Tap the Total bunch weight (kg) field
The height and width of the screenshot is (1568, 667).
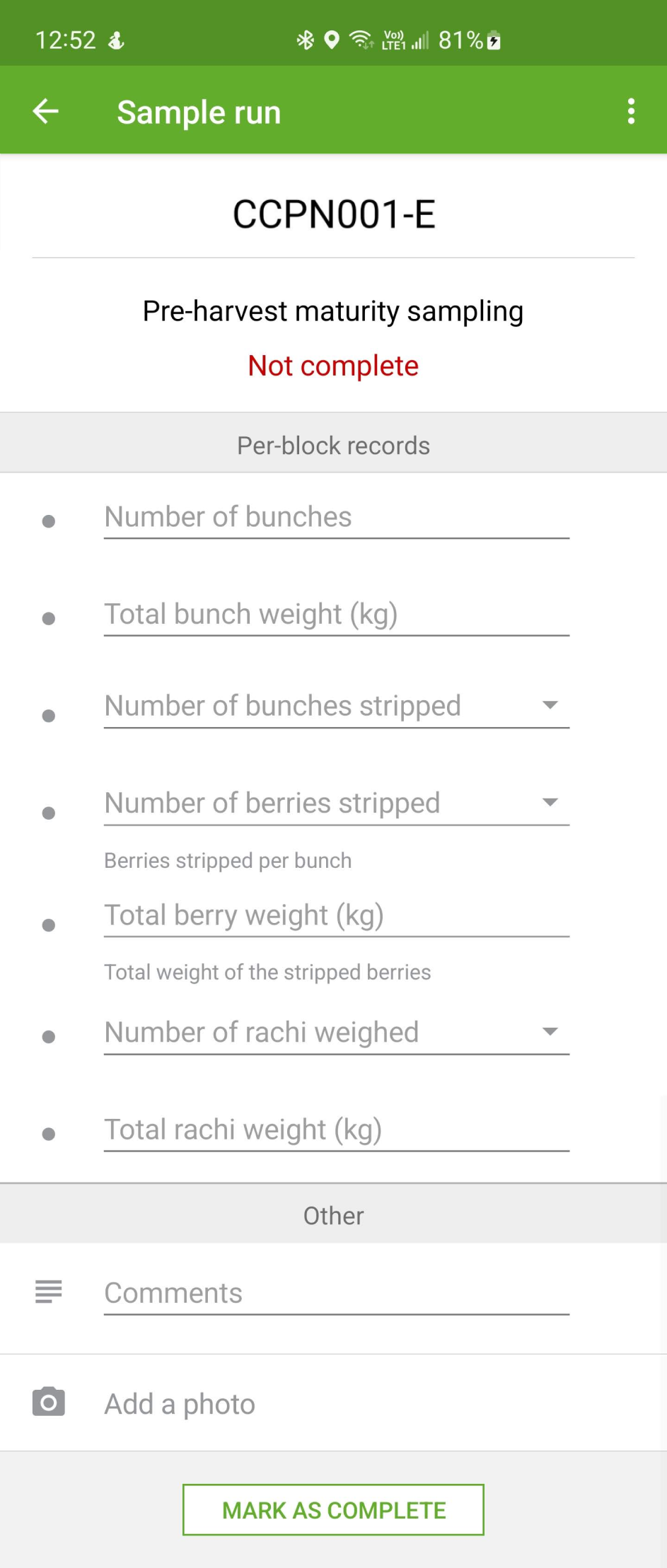[336, 615]
